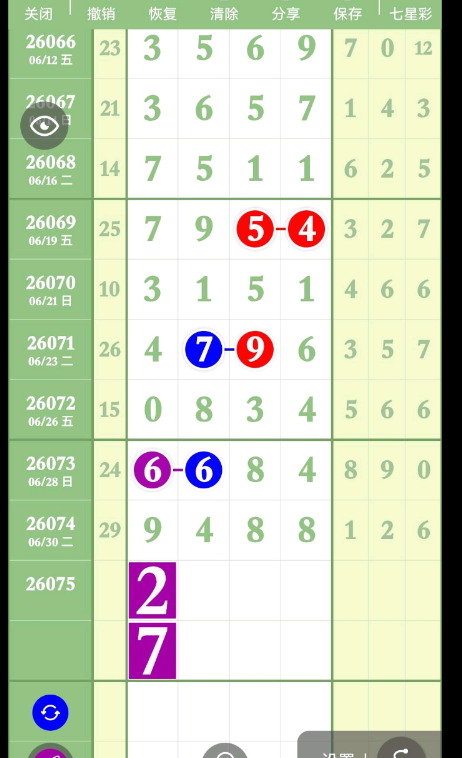Image resolution: width=462 pixels, height=758 pixels.
Task: Clear all marks with 清除
Action: (224, 14)
